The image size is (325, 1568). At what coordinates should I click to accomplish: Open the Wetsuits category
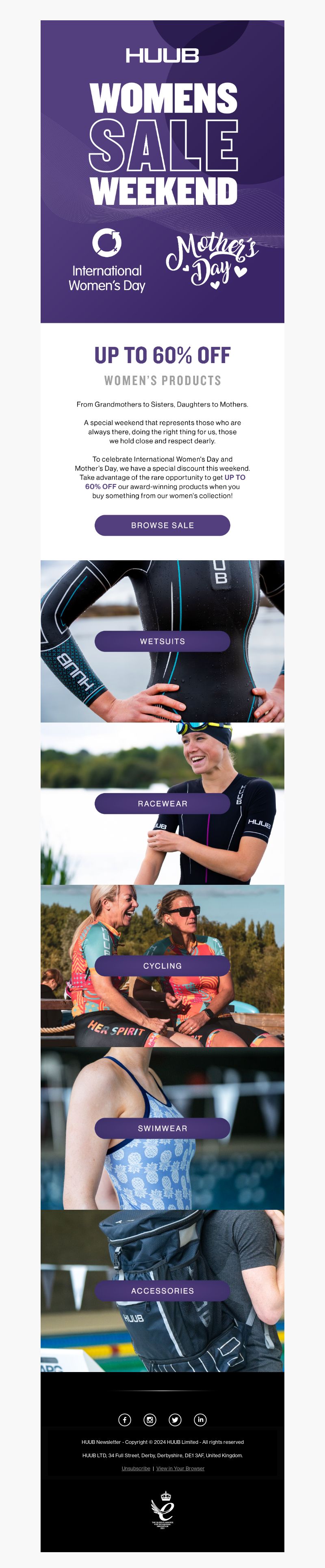pyautogui.click(x=162, y=641)
